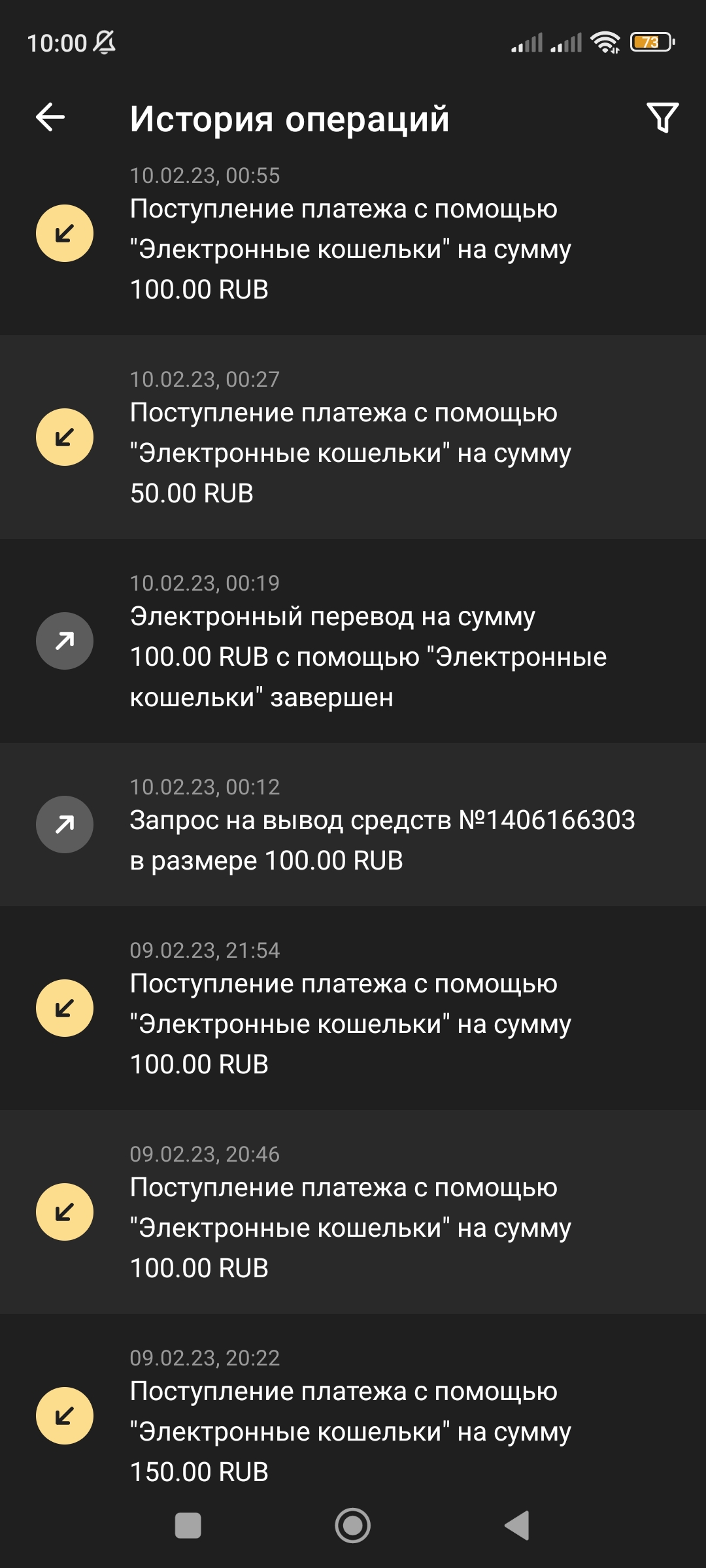Go back using the top arrow
706x1568 pixels.
click(50, 118)
